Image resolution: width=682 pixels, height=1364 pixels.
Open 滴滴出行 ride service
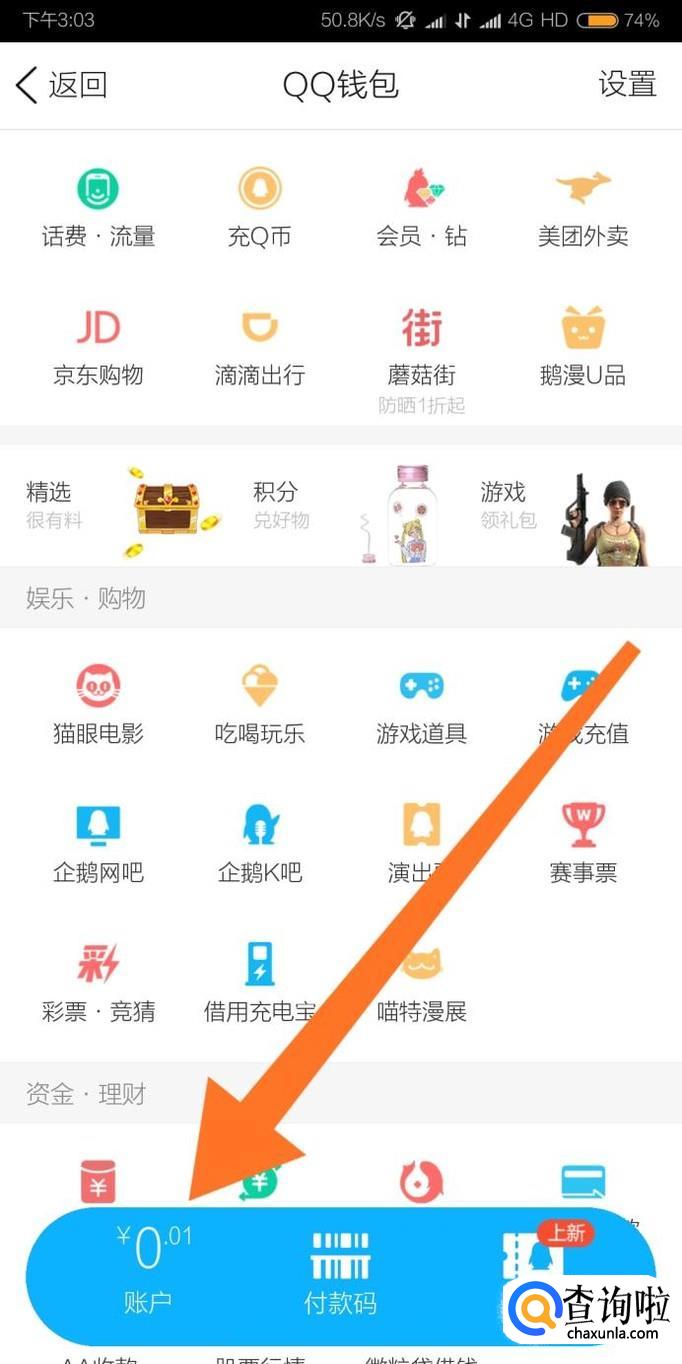coord(259,347)
